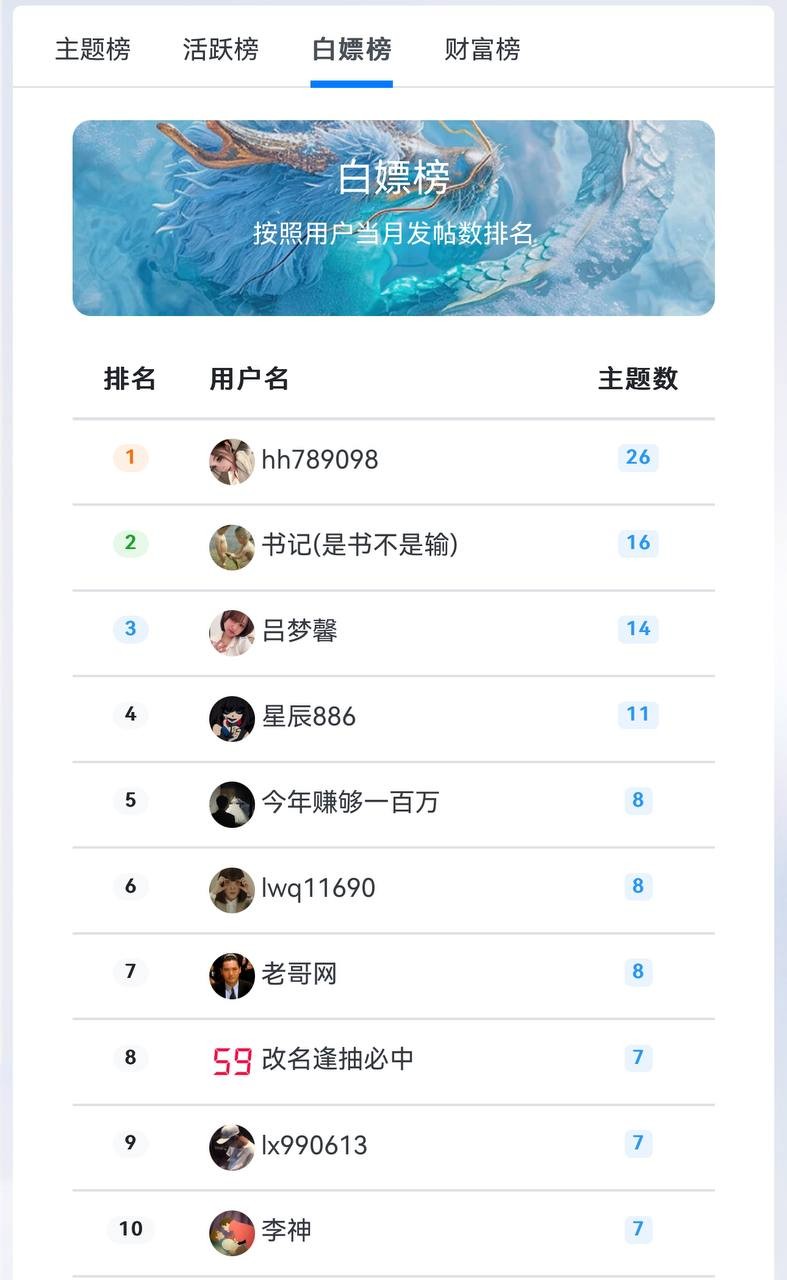
Task: Open 吕梦馨's user page
Action: tap(300, 631)
